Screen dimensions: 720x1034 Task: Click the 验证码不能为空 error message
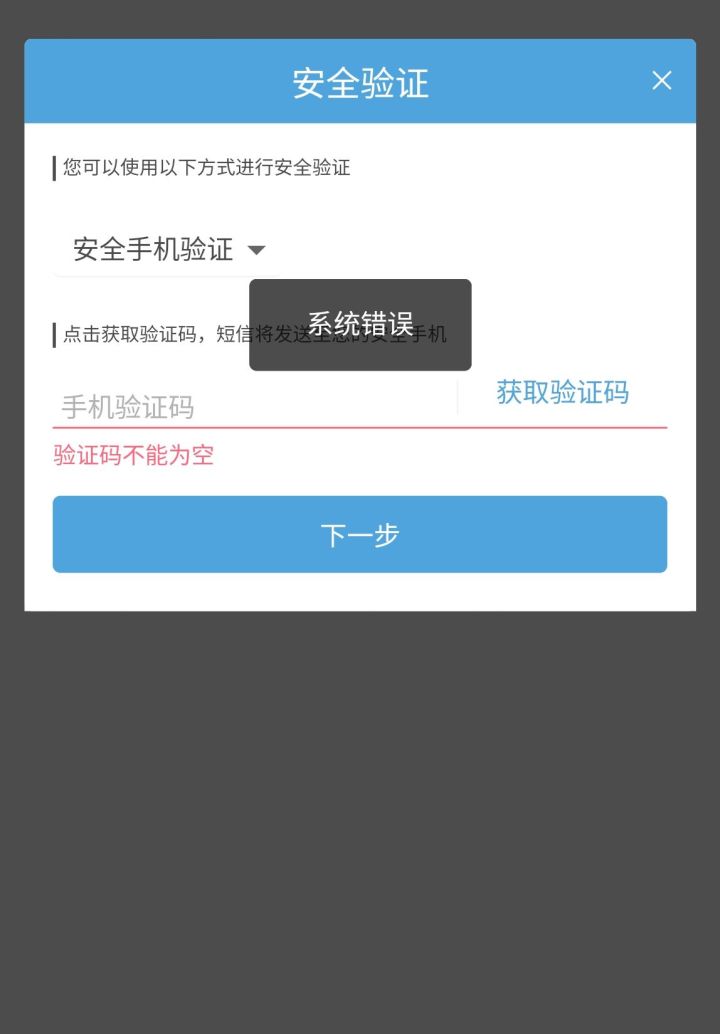click(x=132, y=456)
